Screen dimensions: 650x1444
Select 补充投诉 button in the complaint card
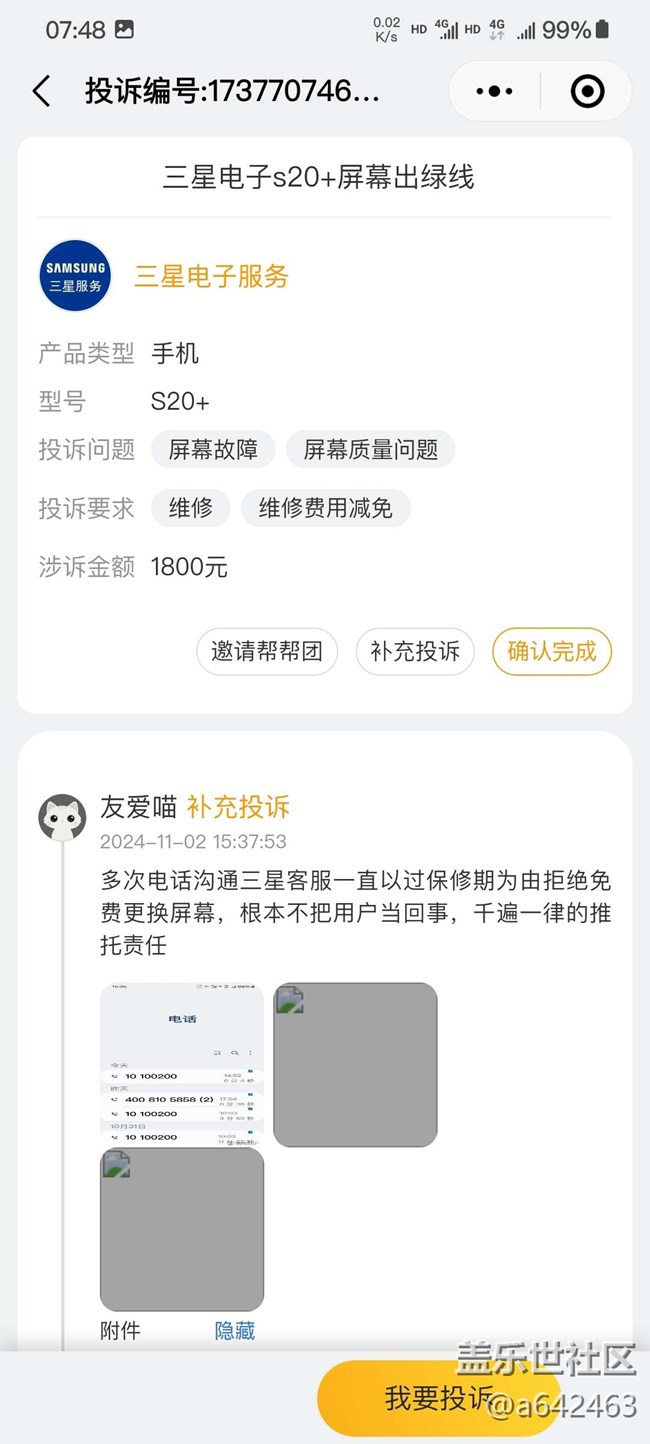point(415,652)
